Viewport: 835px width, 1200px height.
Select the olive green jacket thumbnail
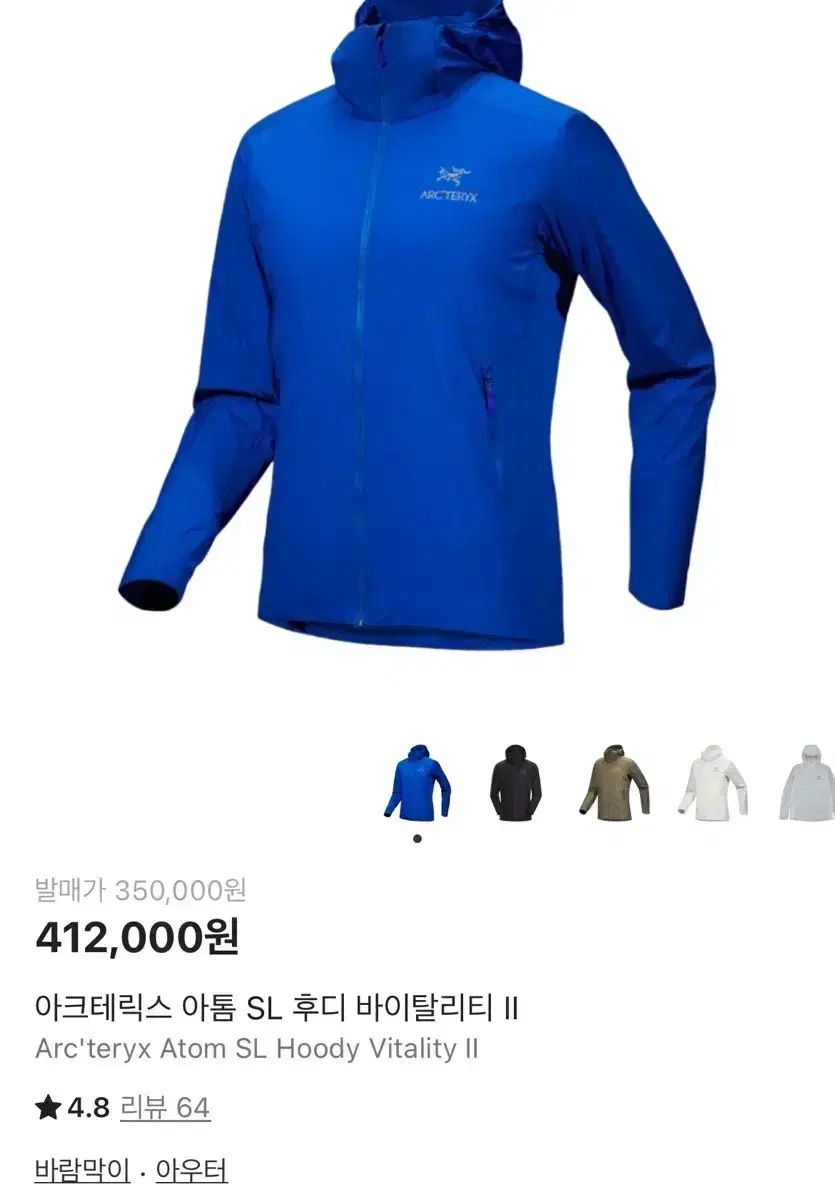click(613, 785)
